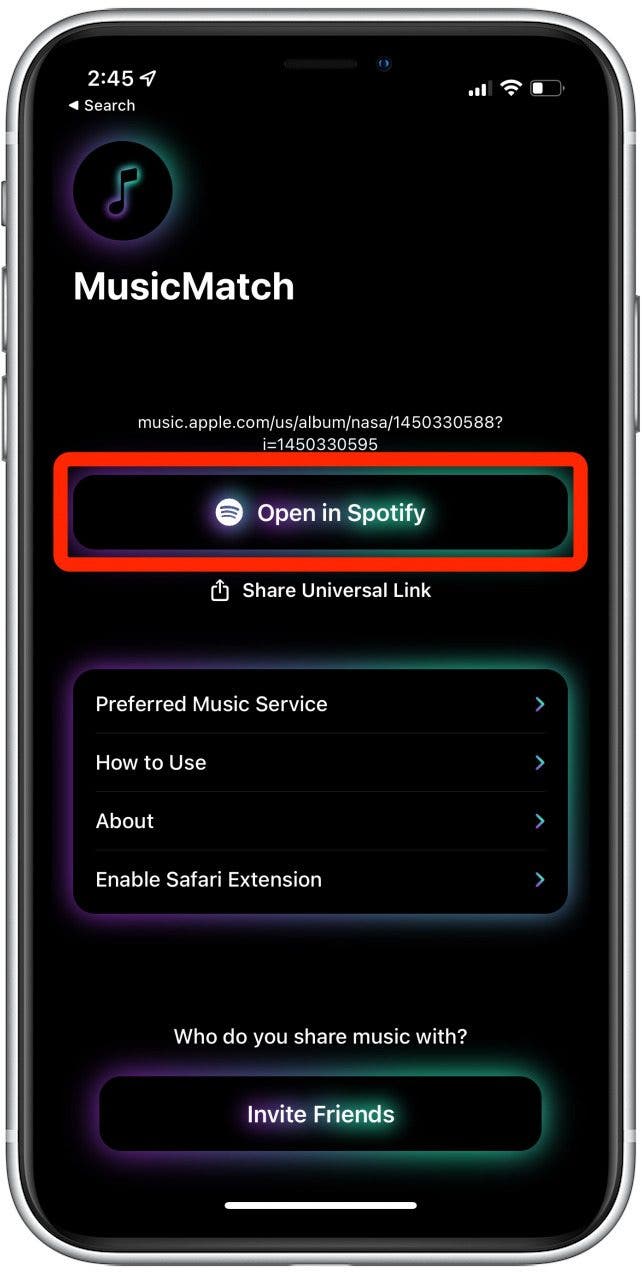The height and width of the screenshot is (1274, 642).
Task: Open Preferred Music Service settings
Action: pyautogui.click(x=320, y=704)
